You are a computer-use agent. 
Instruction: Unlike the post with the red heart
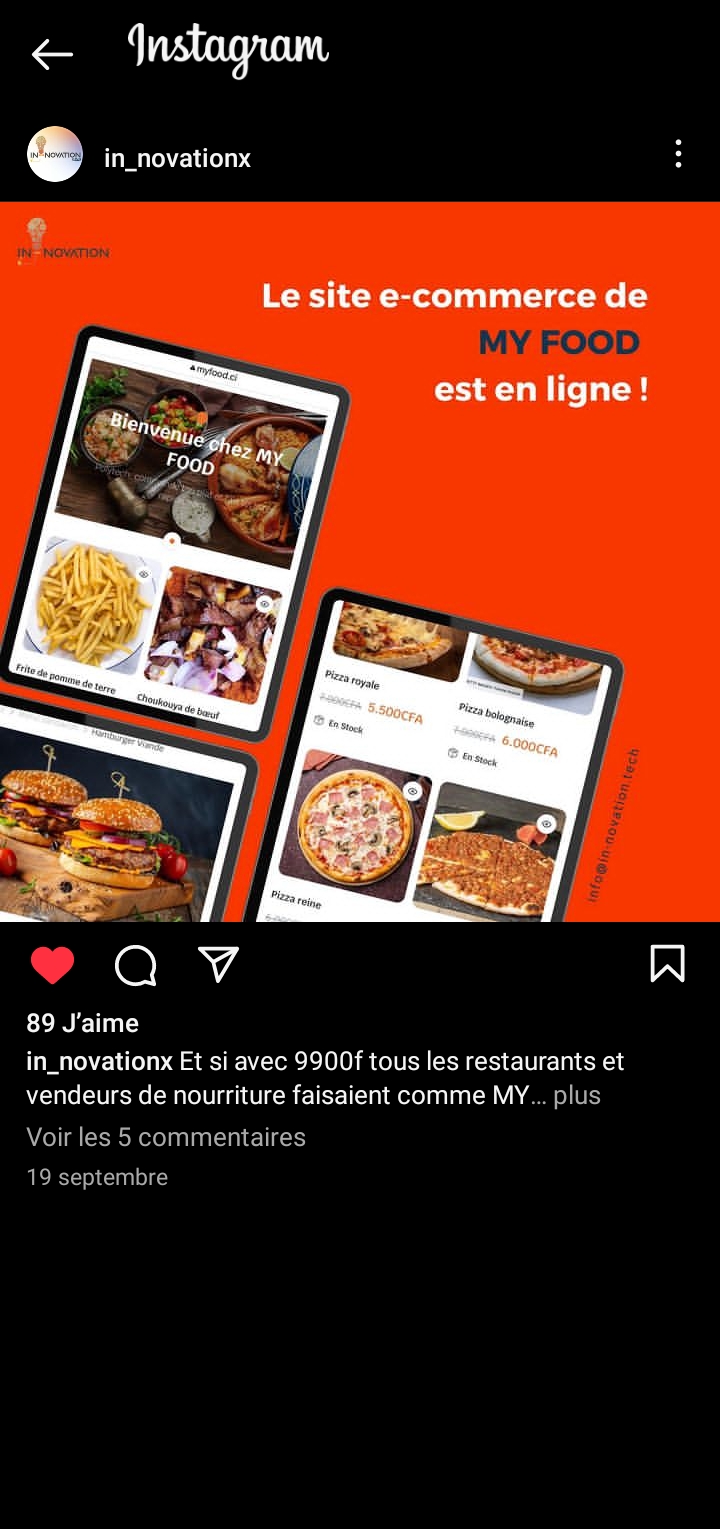[53, 965]
